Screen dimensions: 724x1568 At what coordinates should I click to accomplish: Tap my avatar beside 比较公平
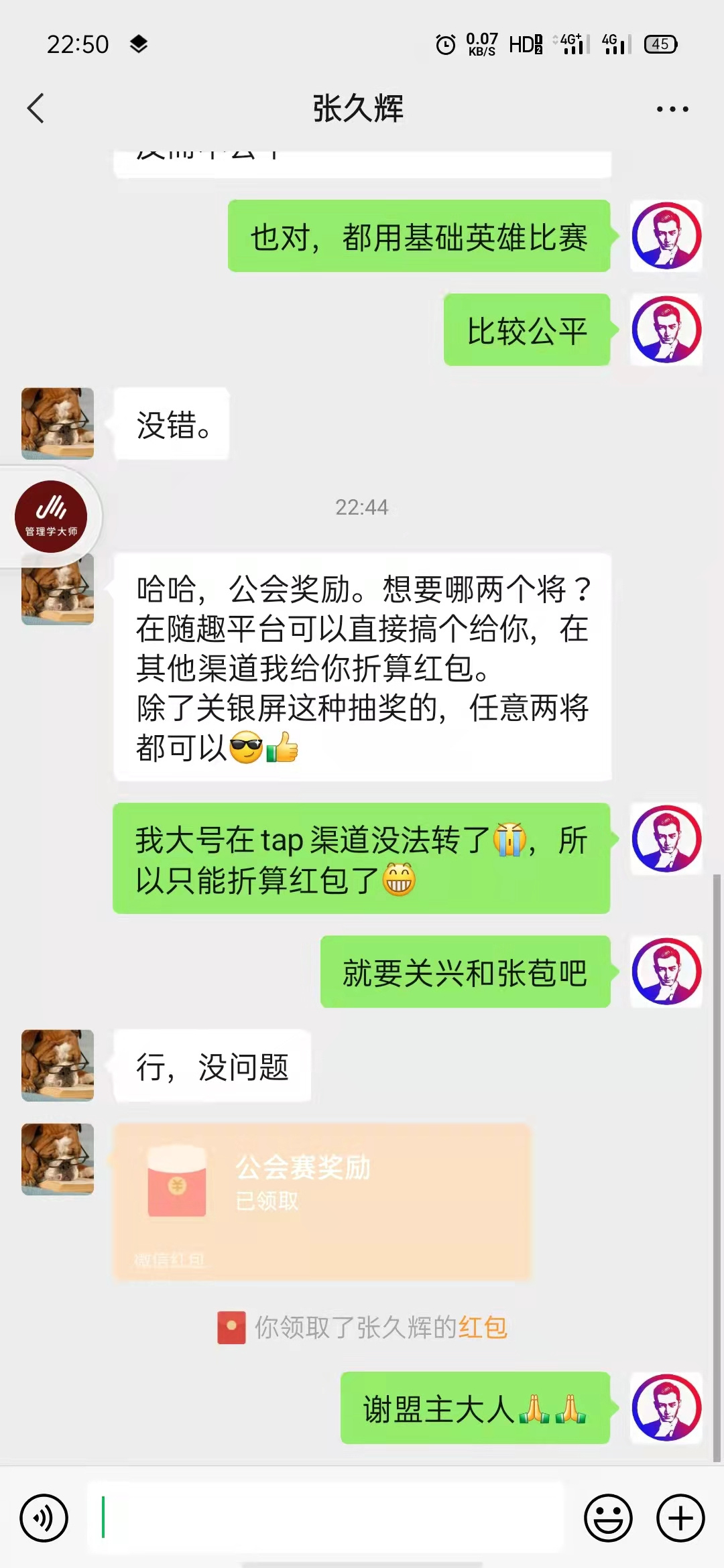(x=666, y=330)
